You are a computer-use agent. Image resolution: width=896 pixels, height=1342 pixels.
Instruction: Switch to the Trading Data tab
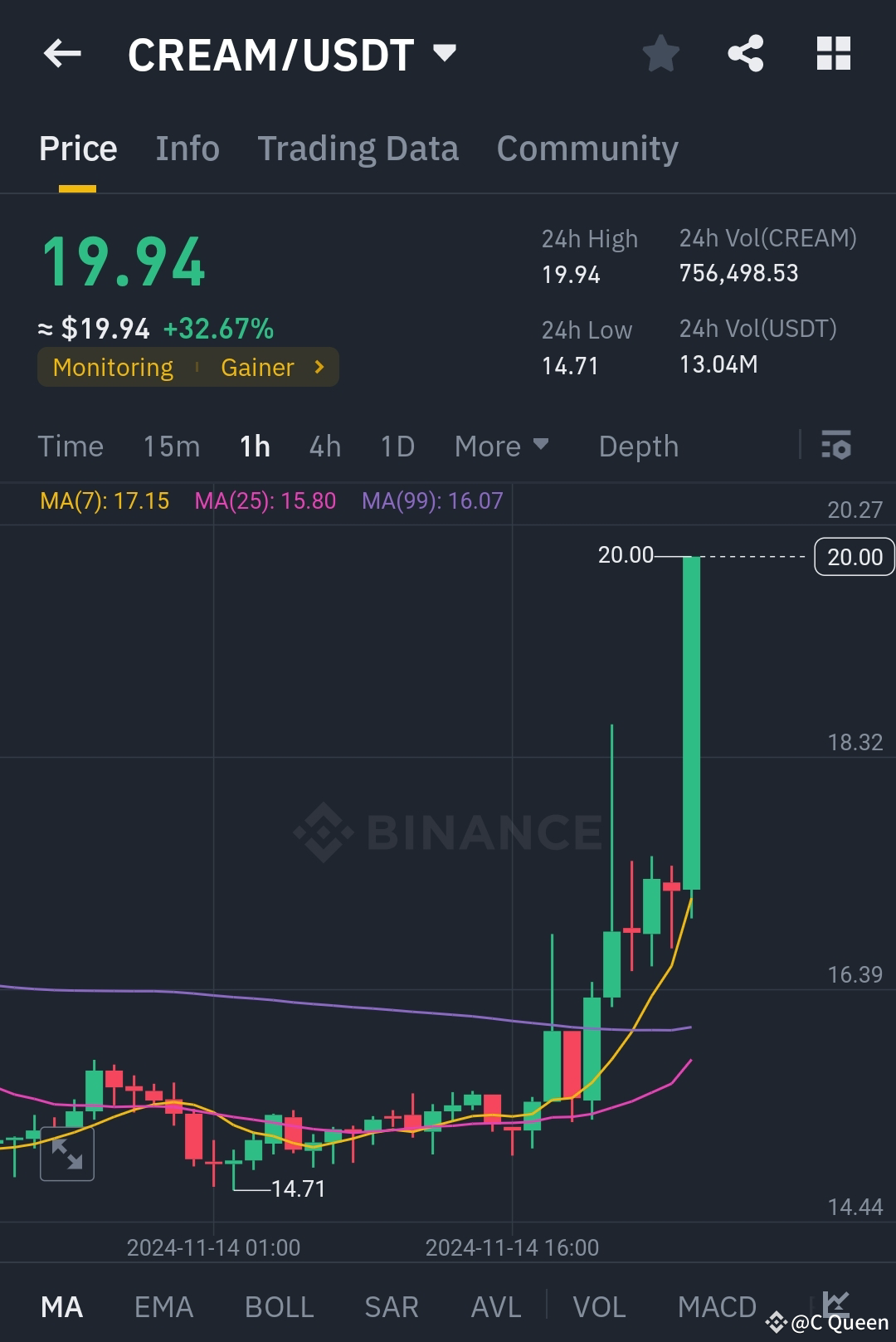coord(358,148)
